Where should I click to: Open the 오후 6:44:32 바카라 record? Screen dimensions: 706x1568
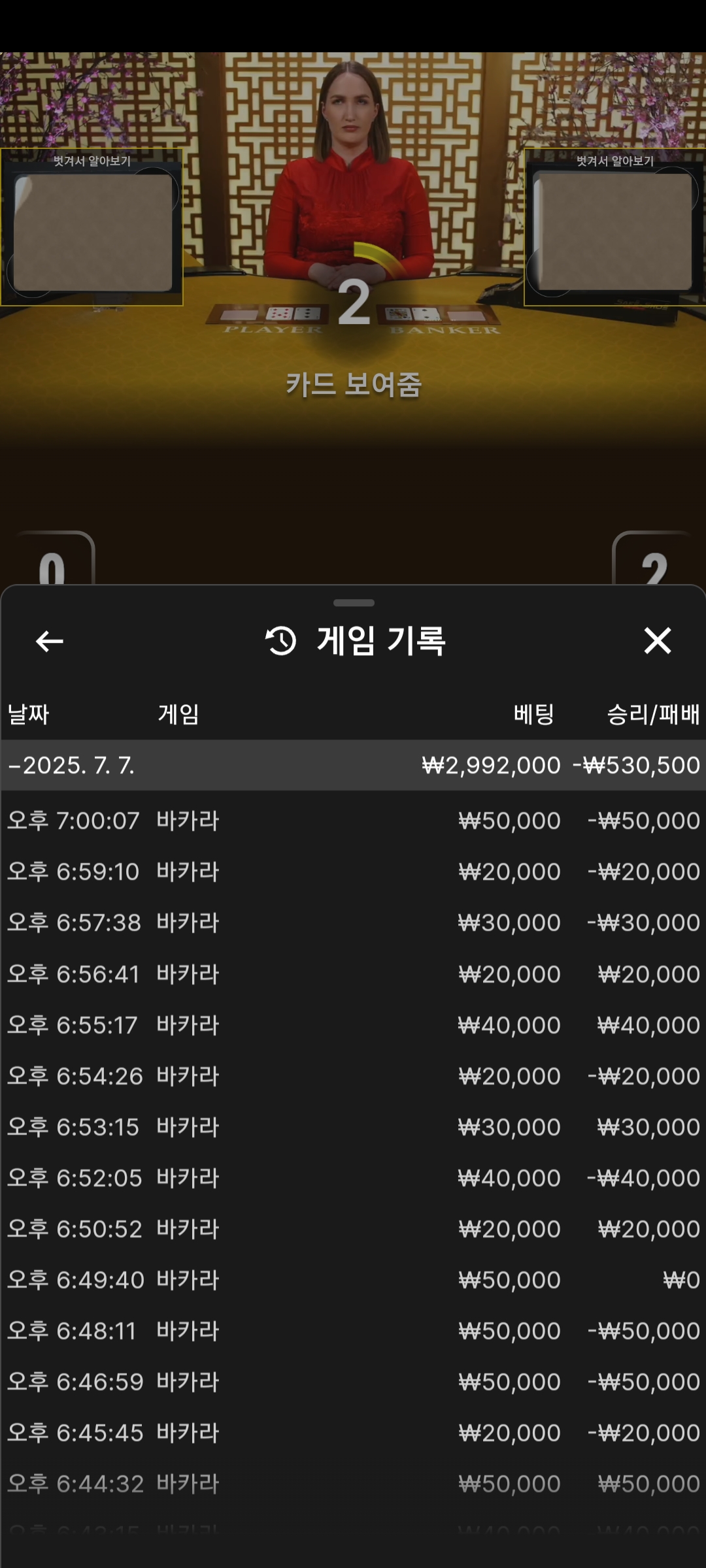353,1484
